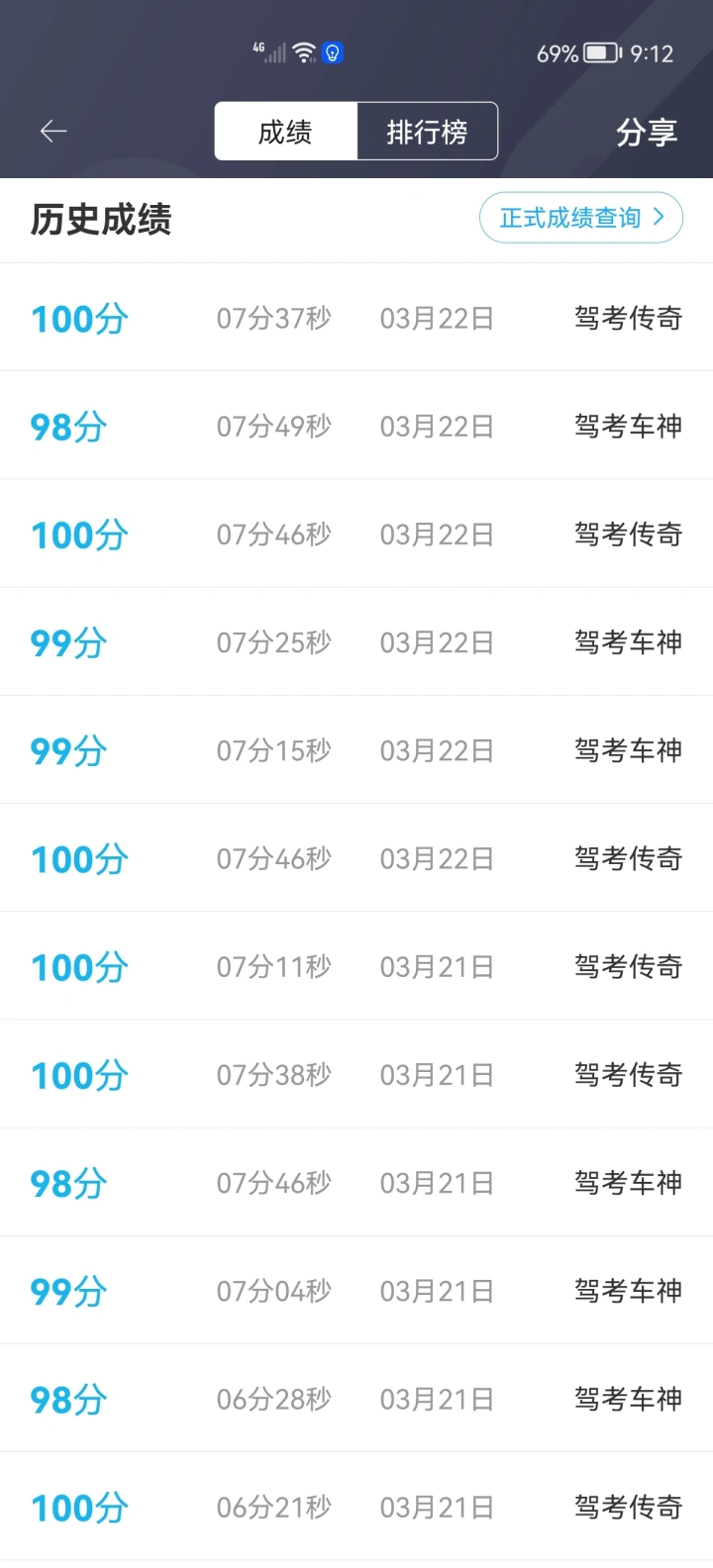
Task: Go back using the arrow icon
Action: [x=53, y=131]
